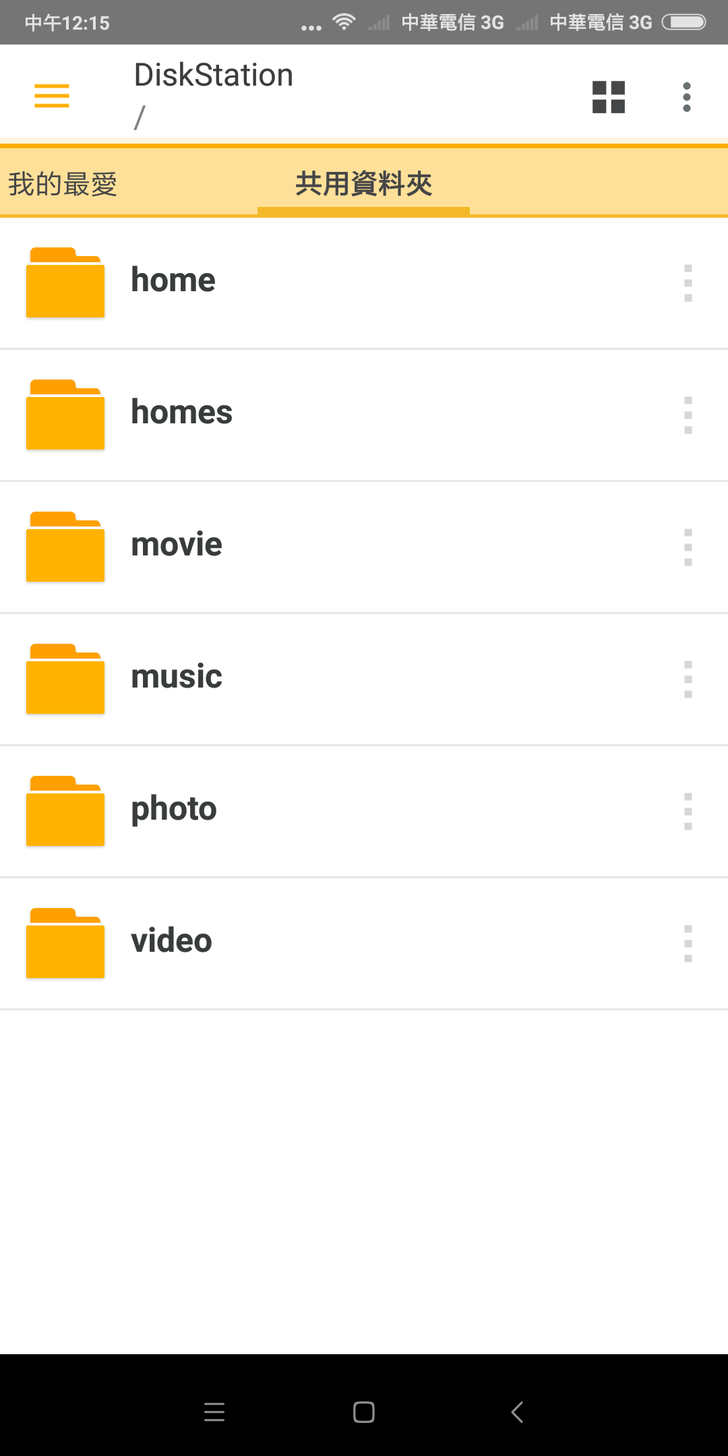Tap the three dots next to photo
728x1456 pixels.
pos(688,811)
